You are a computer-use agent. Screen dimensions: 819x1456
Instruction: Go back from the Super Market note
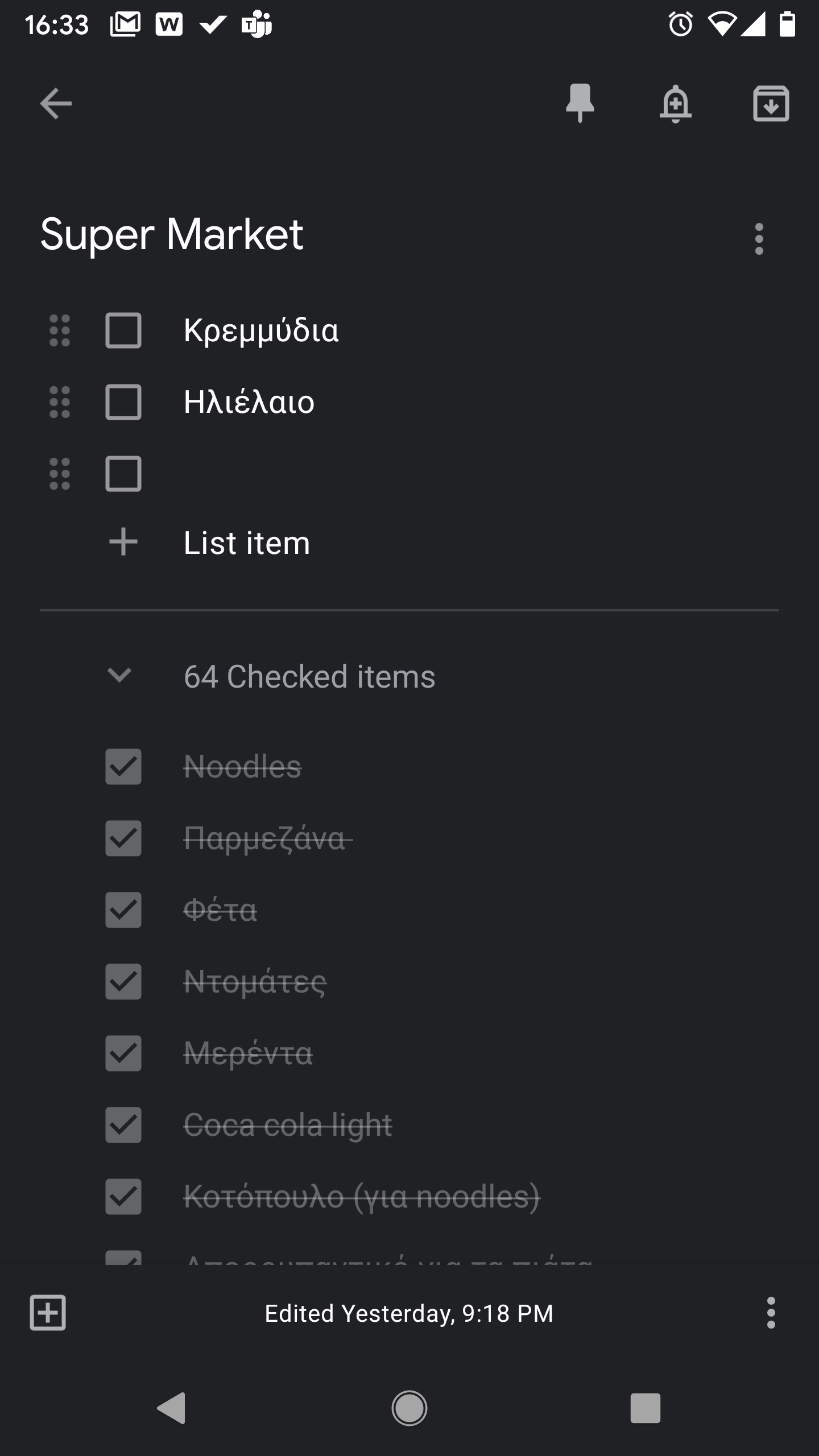click(x=56, y=104)
